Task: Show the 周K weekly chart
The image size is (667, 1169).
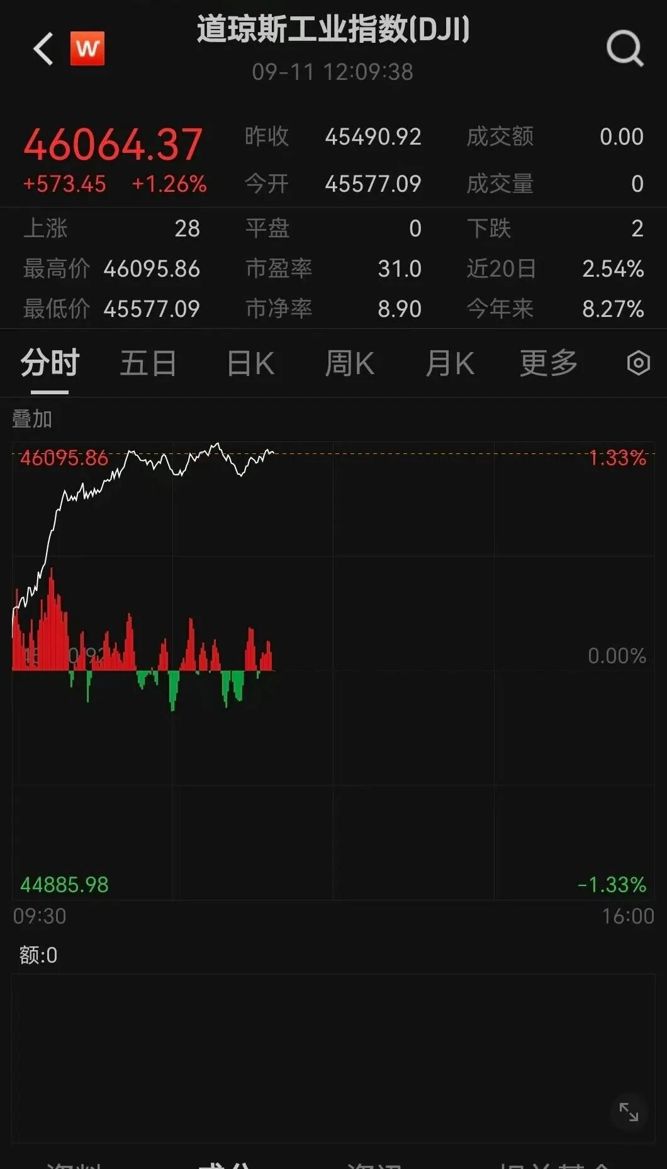Action: pos(350,363)
